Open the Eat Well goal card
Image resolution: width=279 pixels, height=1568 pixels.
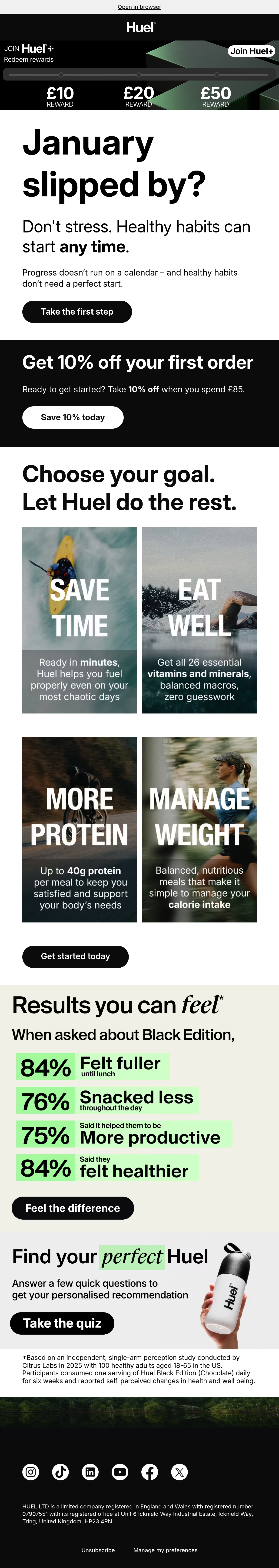[x=199, y=620]
